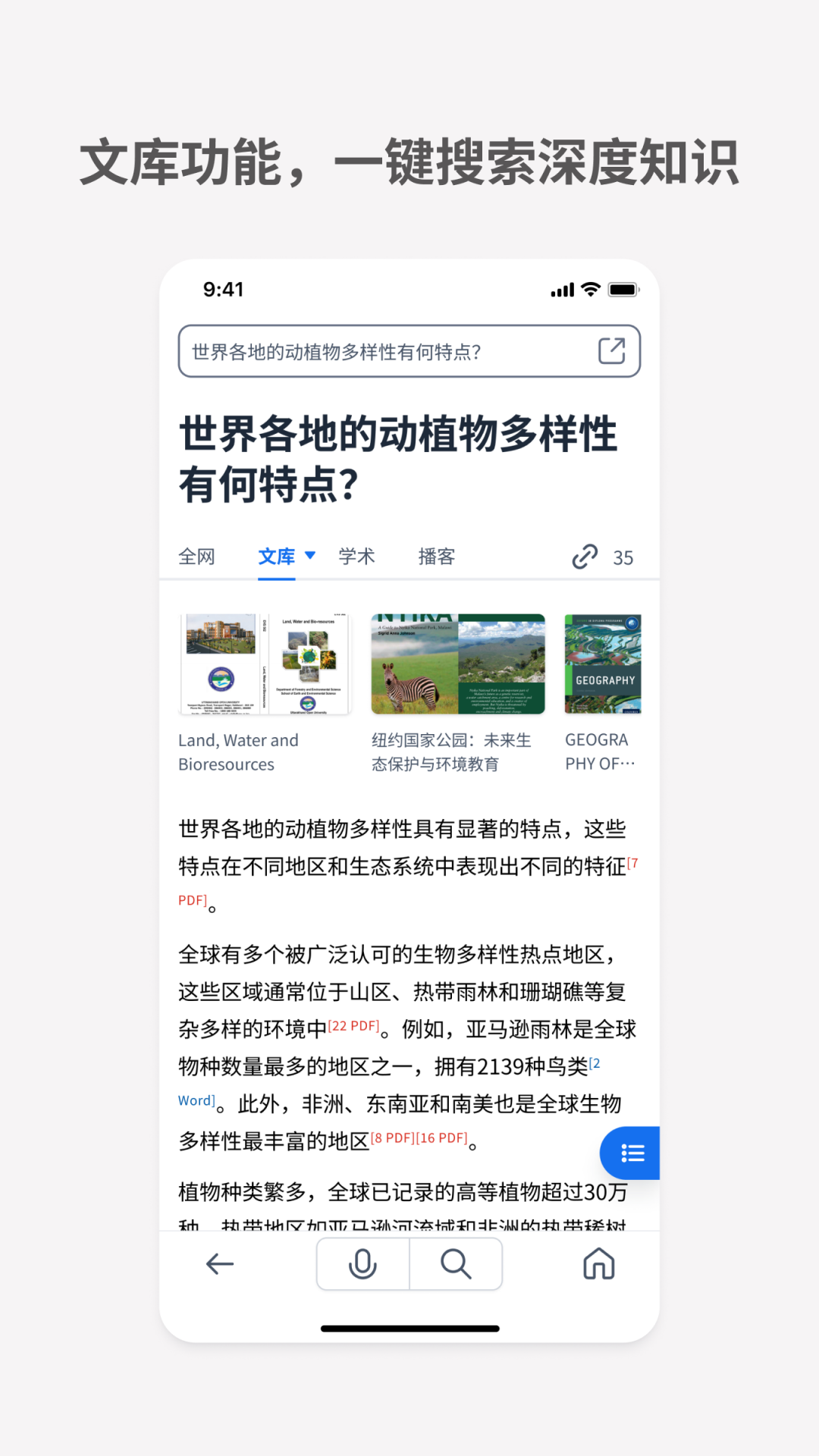Switch to the 全网 tab
Image resolution: width=819 pixels, height=1456 pixels.
coord(197,556)
